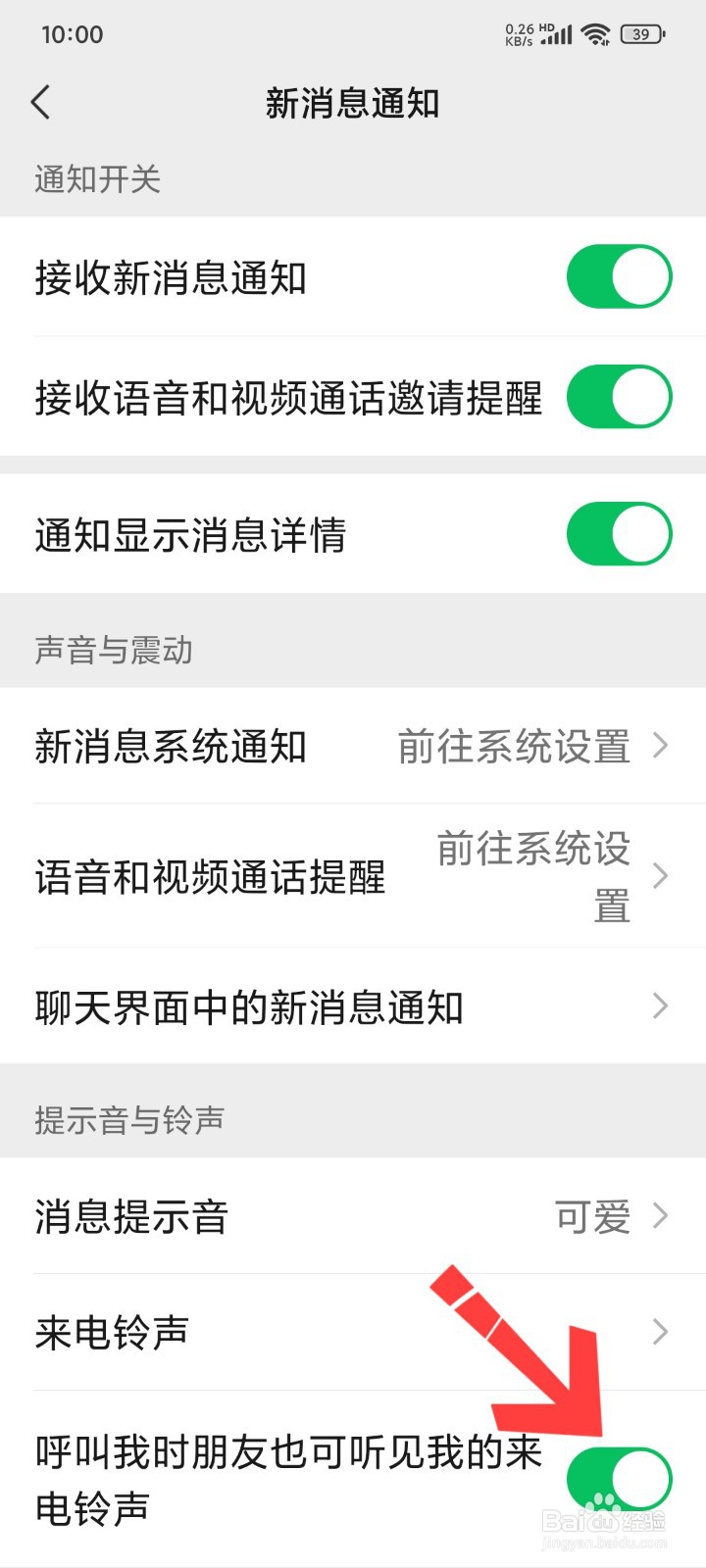
Task: Tap the 可爱 ringtone value text
Action: 590,1217
